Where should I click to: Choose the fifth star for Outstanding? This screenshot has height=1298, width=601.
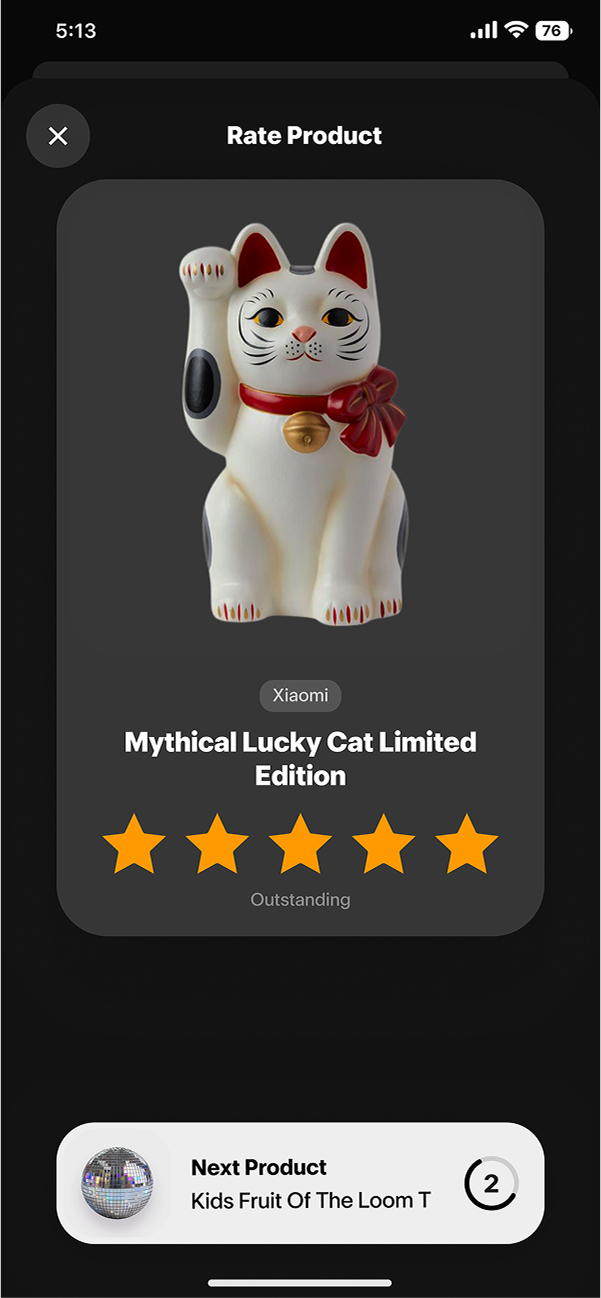466,844
